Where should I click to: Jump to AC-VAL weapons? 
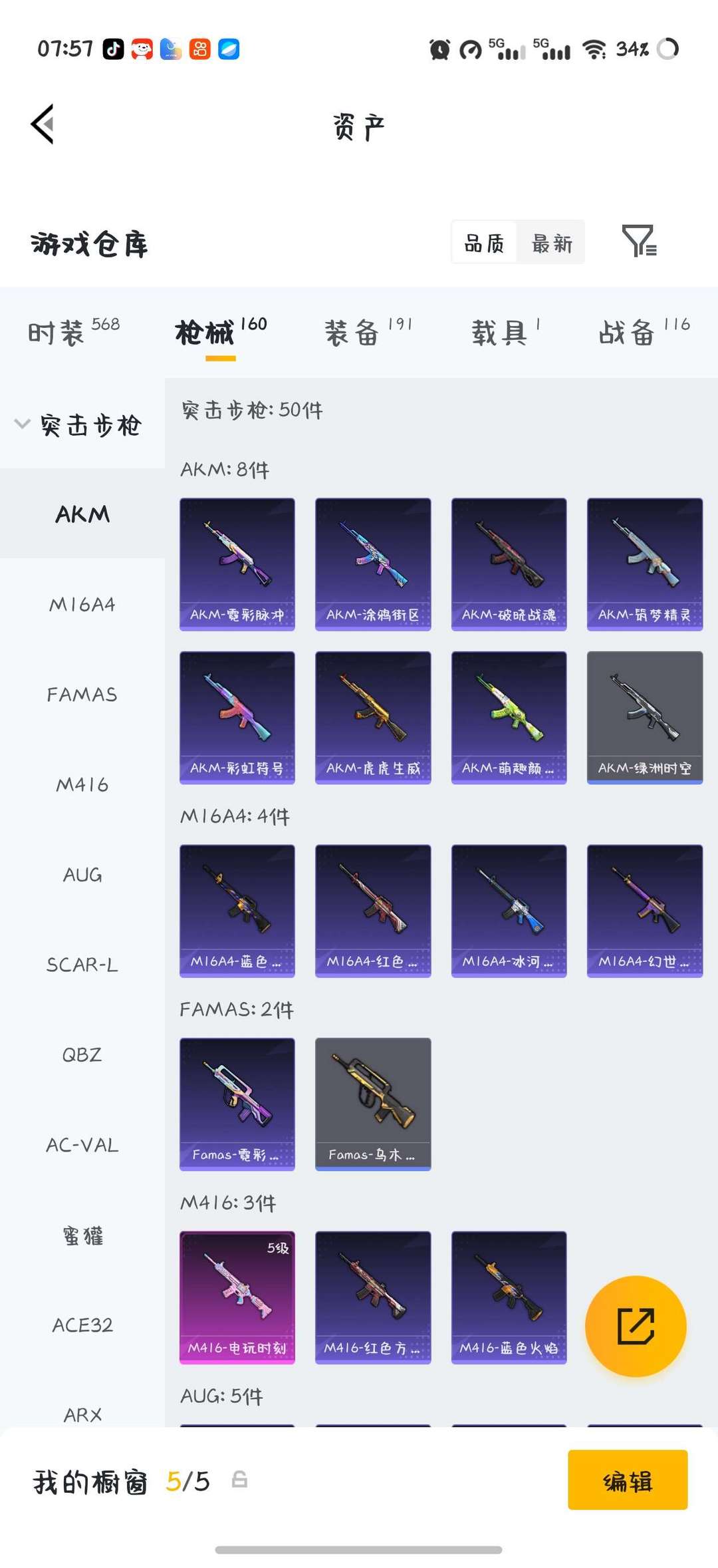82,1146
